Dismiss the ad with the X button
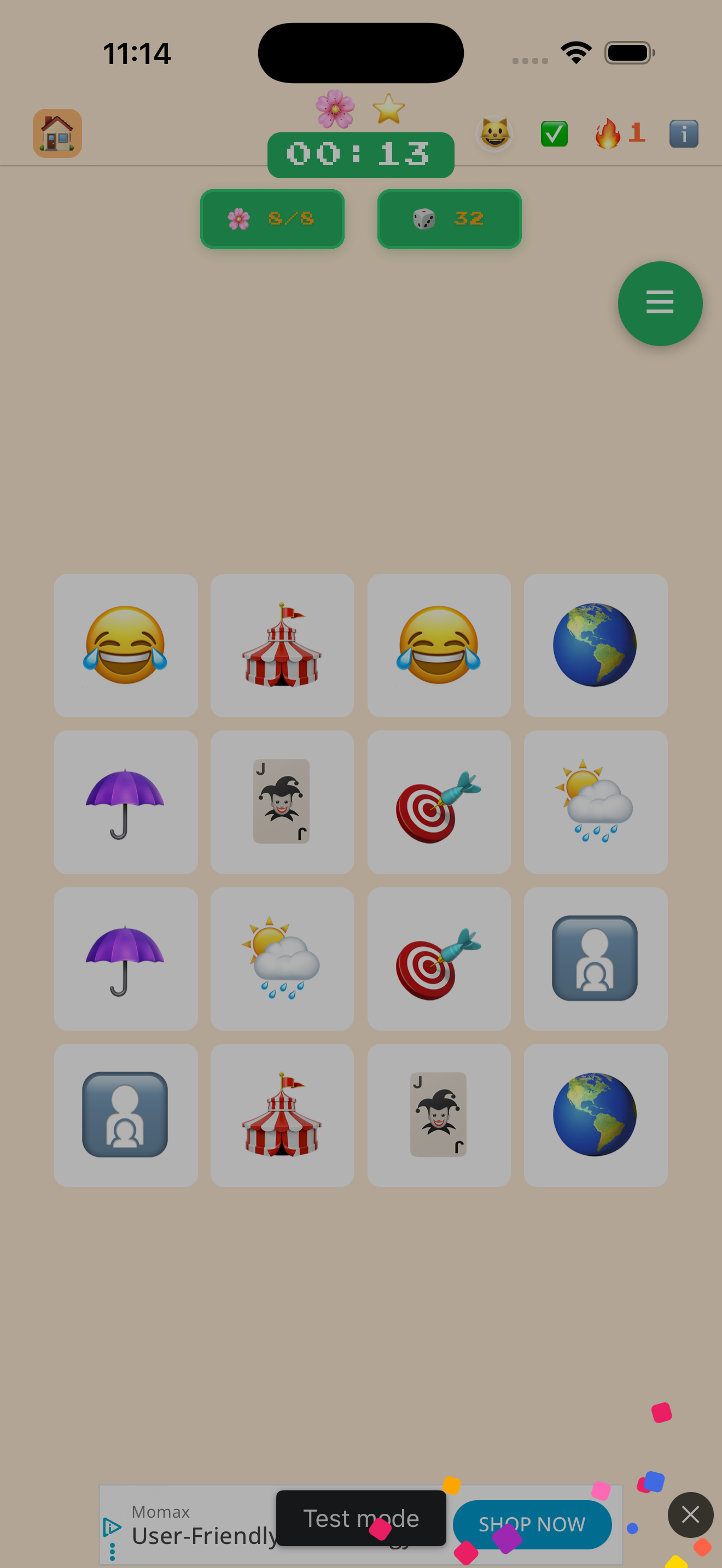 click(690, 1515)
